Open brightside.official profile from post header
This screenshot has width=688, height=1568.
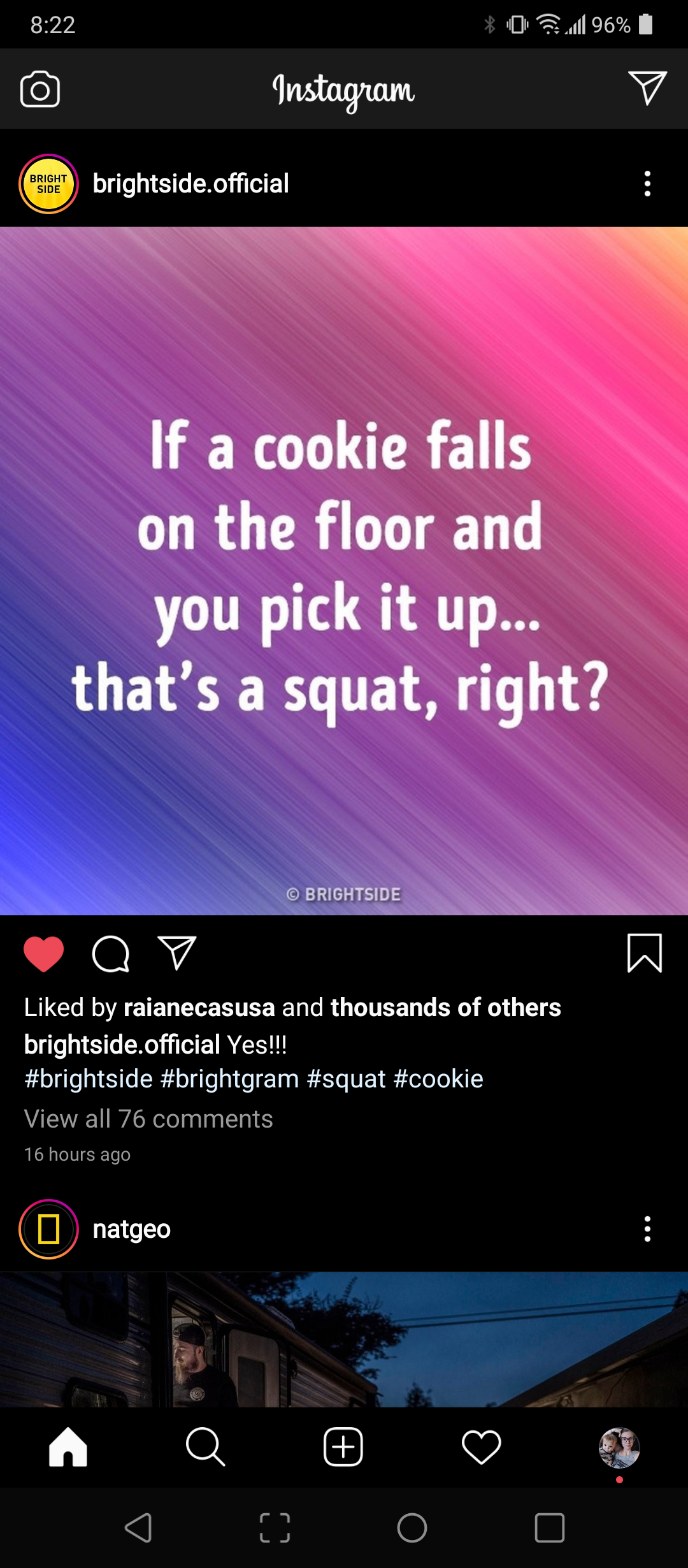click(190, 184)
